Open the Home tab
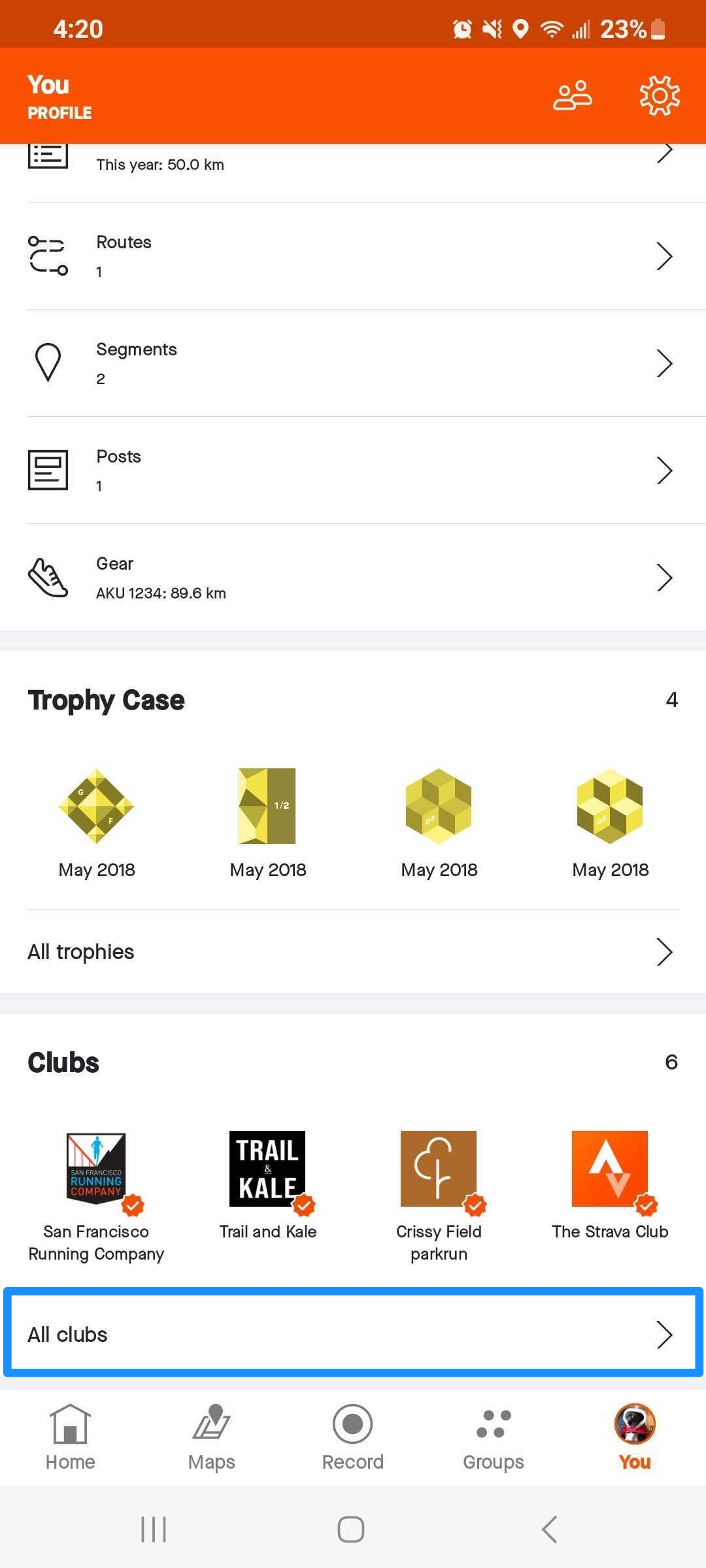706x1568 pixels. coord(69,1424)
